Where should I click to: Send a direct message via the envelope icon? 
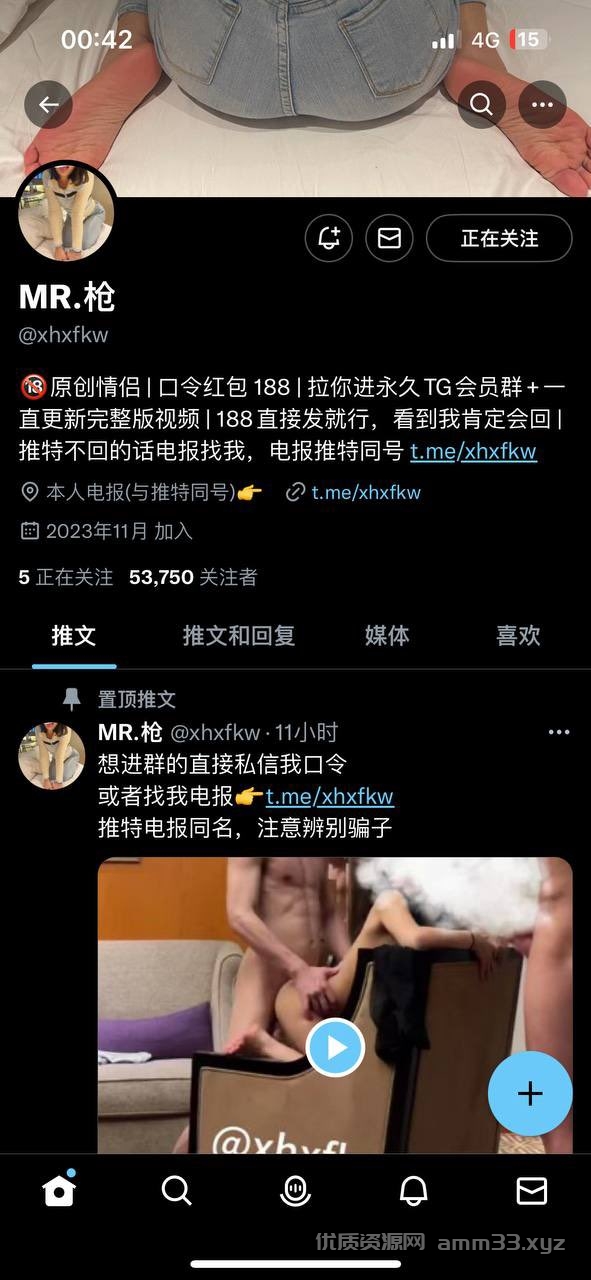(390, 238)
